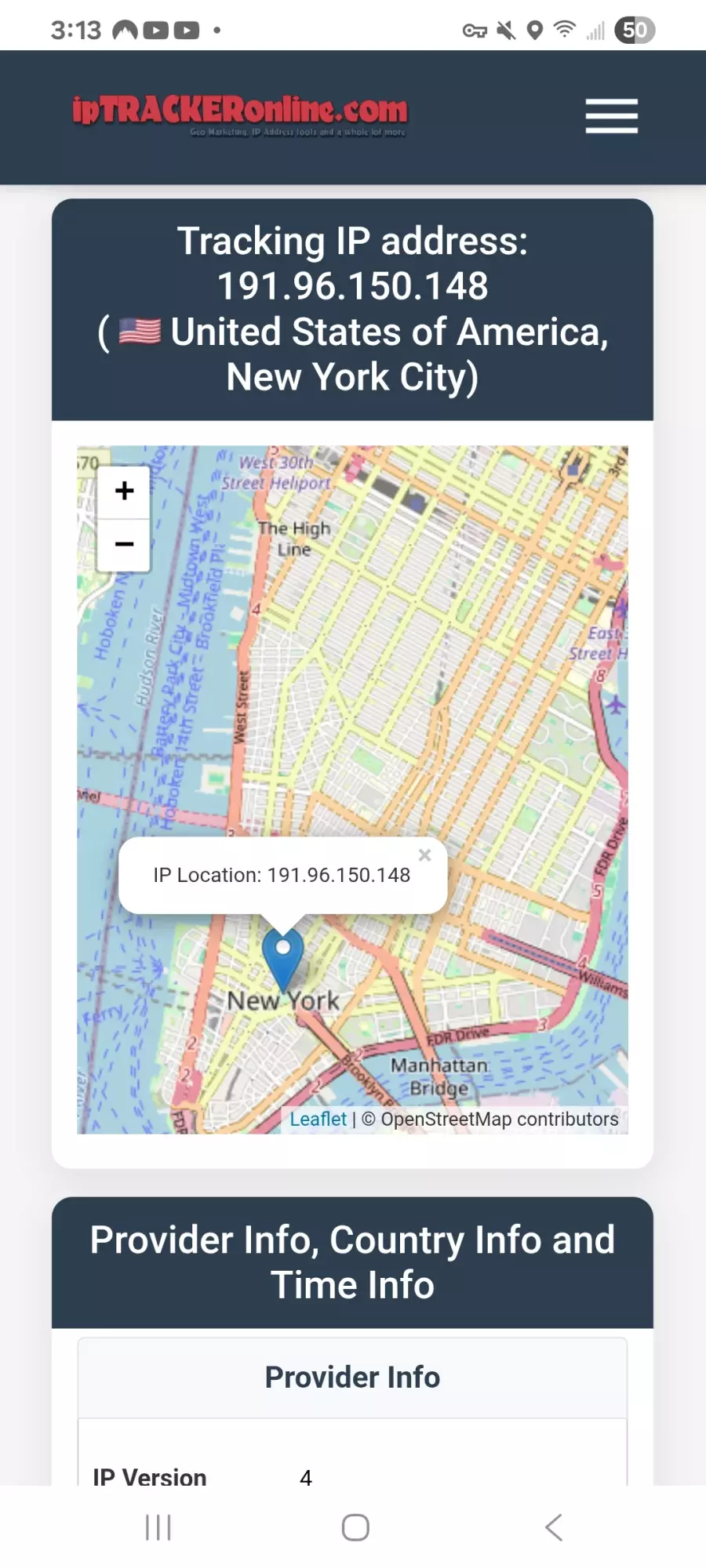Zoom out on the map
706x1568 pixels.
tap(124, 544)
